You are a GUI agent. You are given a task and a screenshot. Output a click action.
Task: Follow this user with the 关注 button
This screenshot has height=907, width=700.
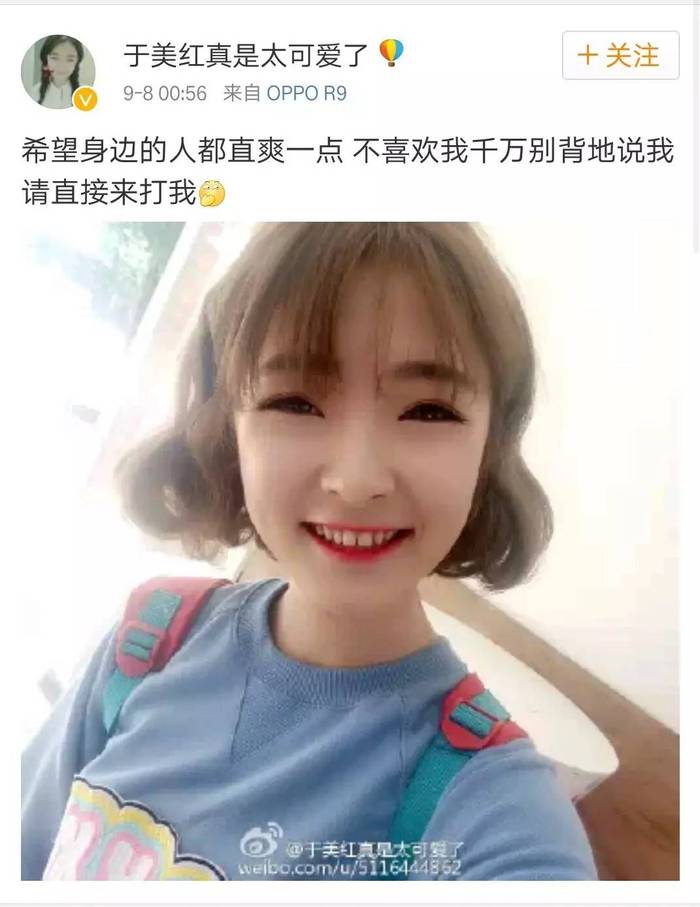point(621,55)
